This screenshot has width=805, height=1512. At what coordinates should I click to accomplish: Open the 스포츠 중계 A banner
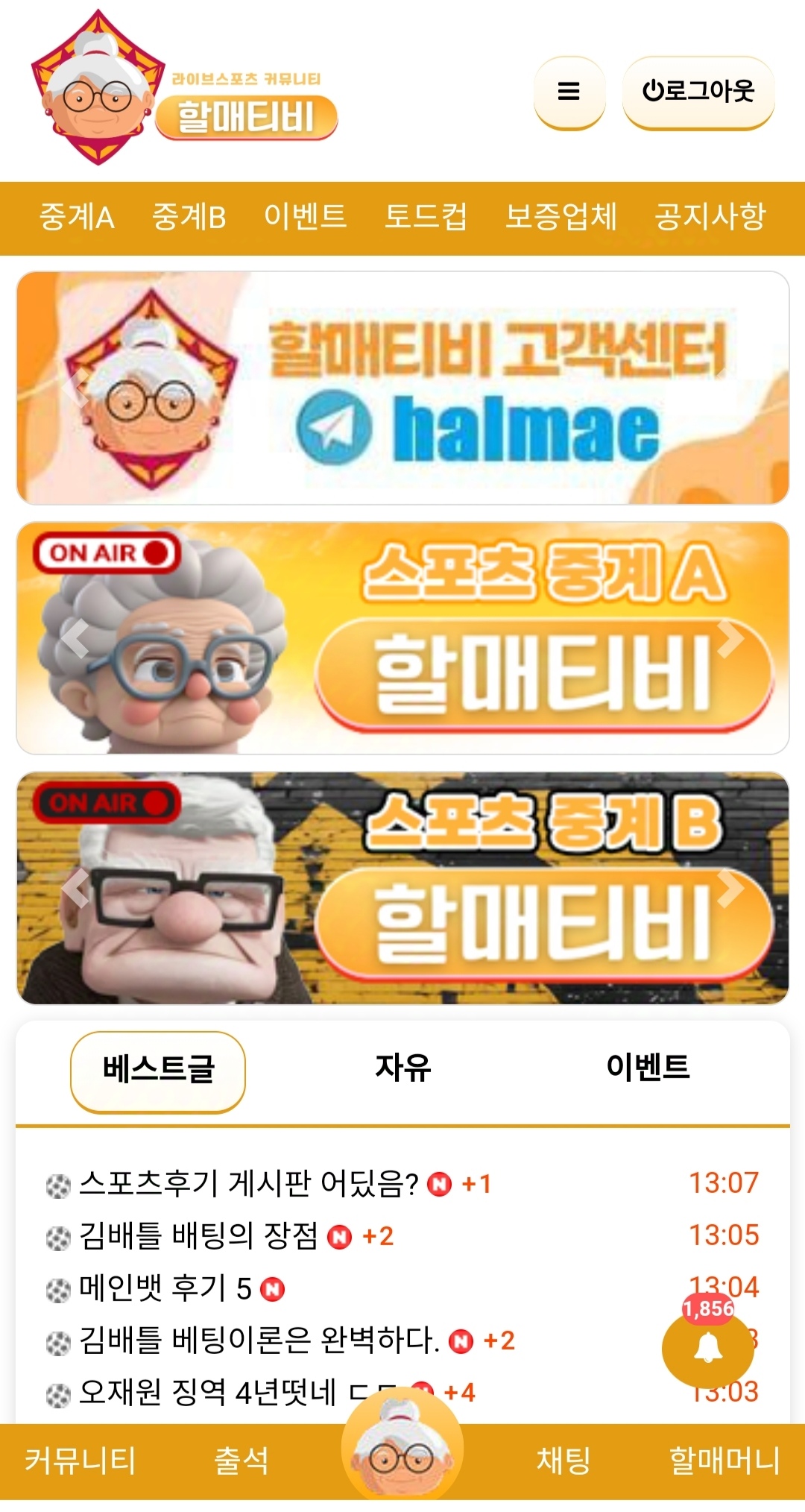coord(402,638)
